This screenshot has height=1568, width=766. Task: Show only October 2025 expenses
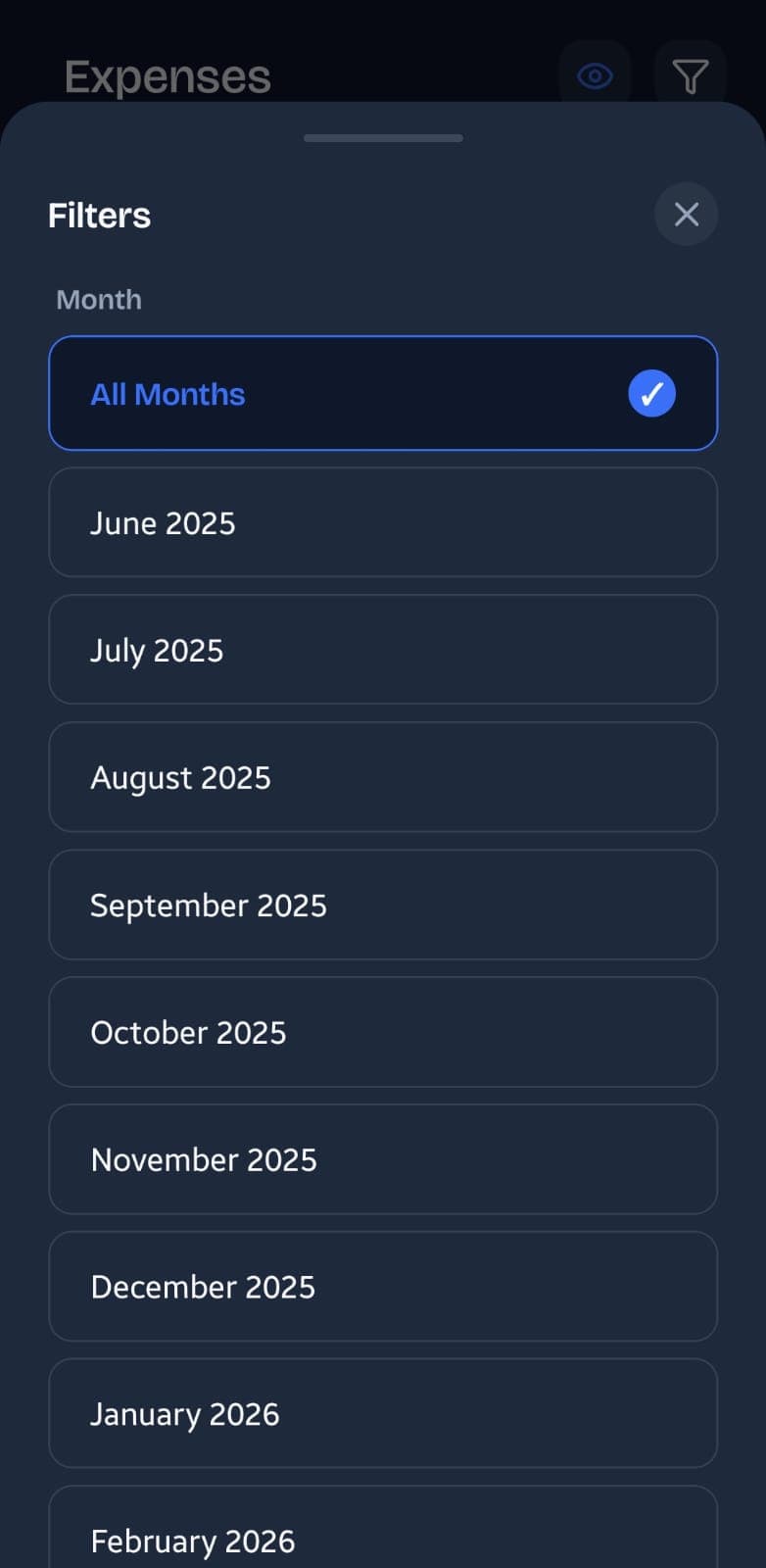[383, 1032]
